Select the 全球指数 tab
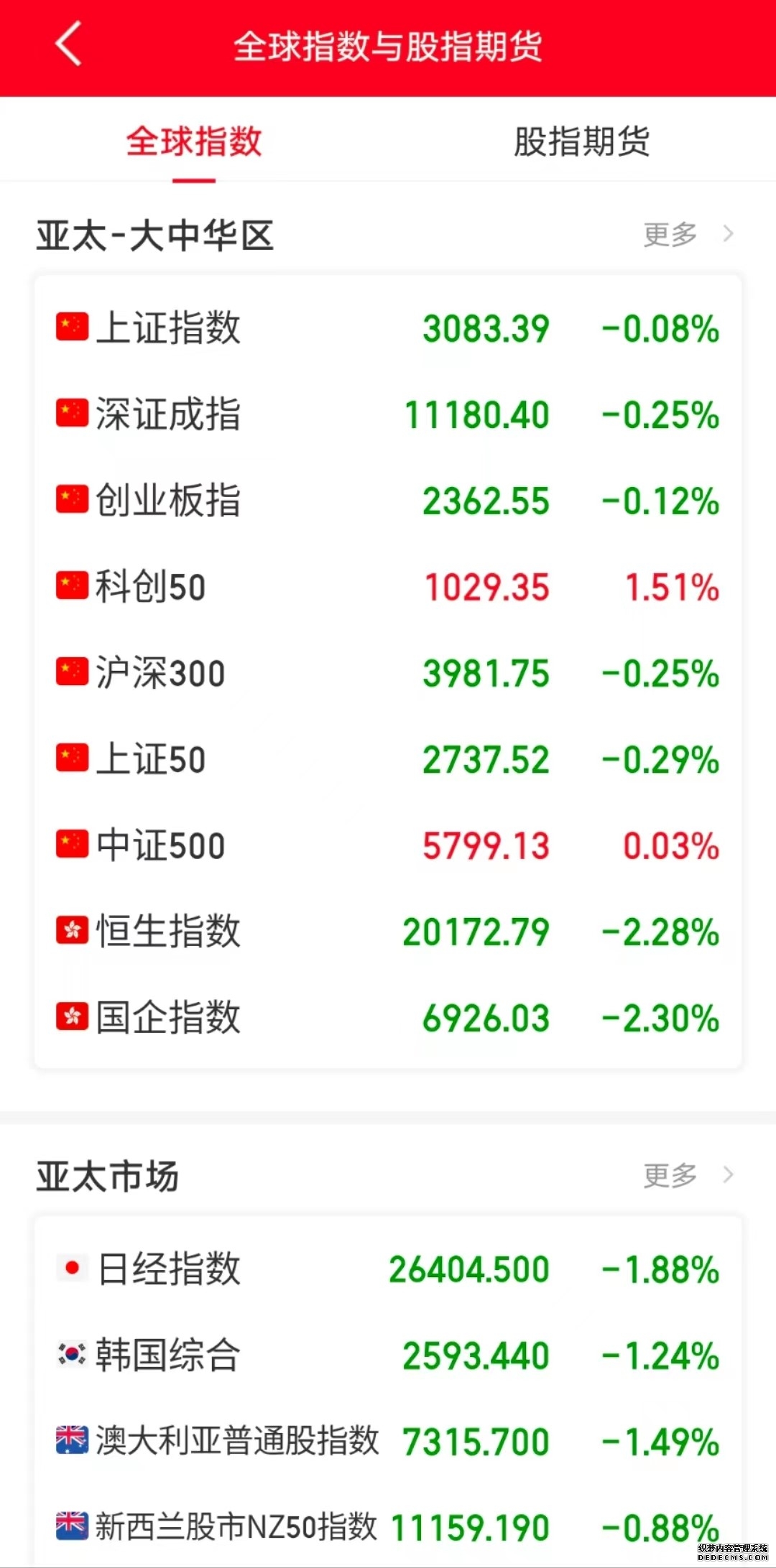The height and width of the screenshot is (1568, 776). 194,142
